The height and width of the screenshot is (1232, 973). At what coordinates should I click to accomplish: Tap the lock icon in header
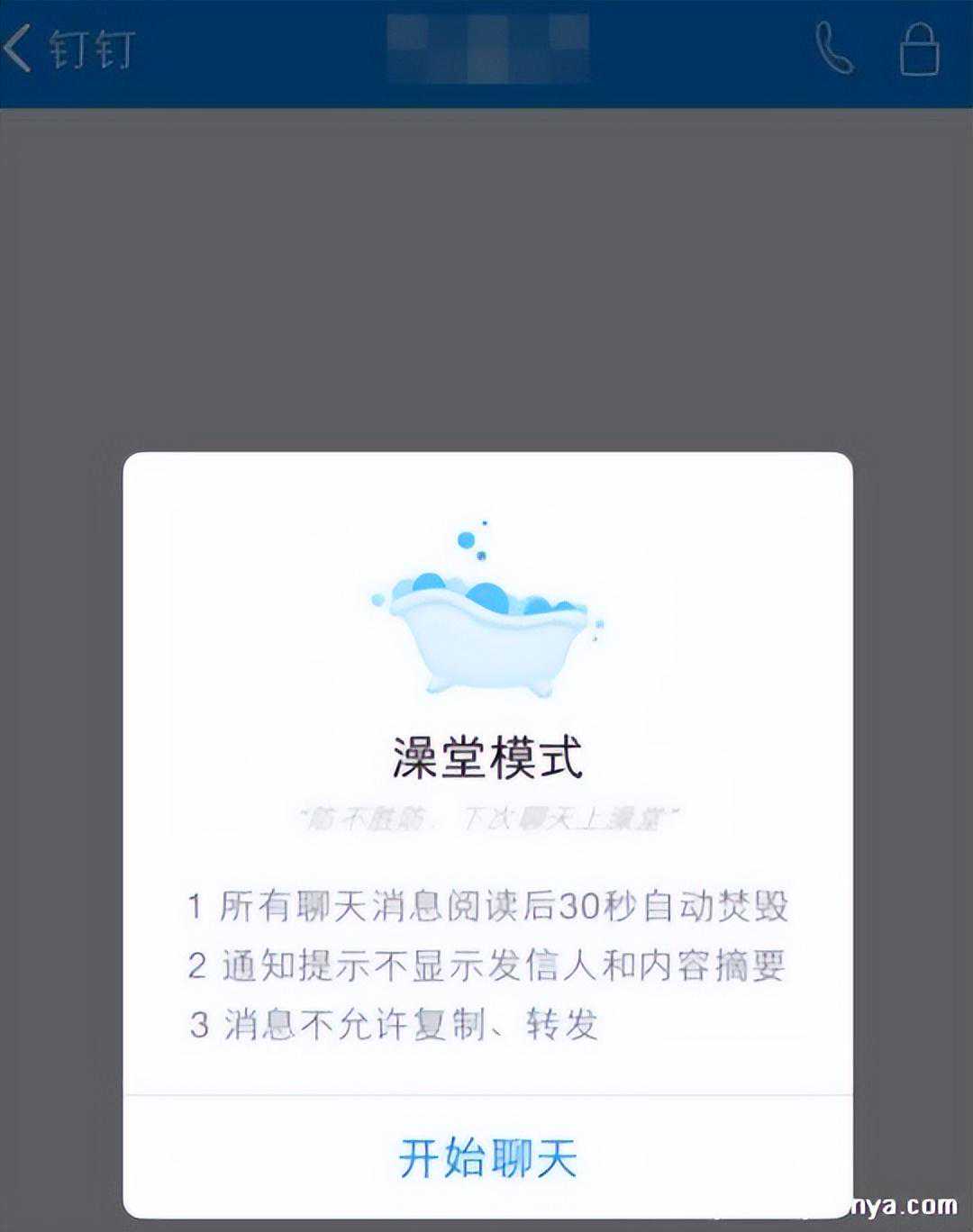pos(919,50)
